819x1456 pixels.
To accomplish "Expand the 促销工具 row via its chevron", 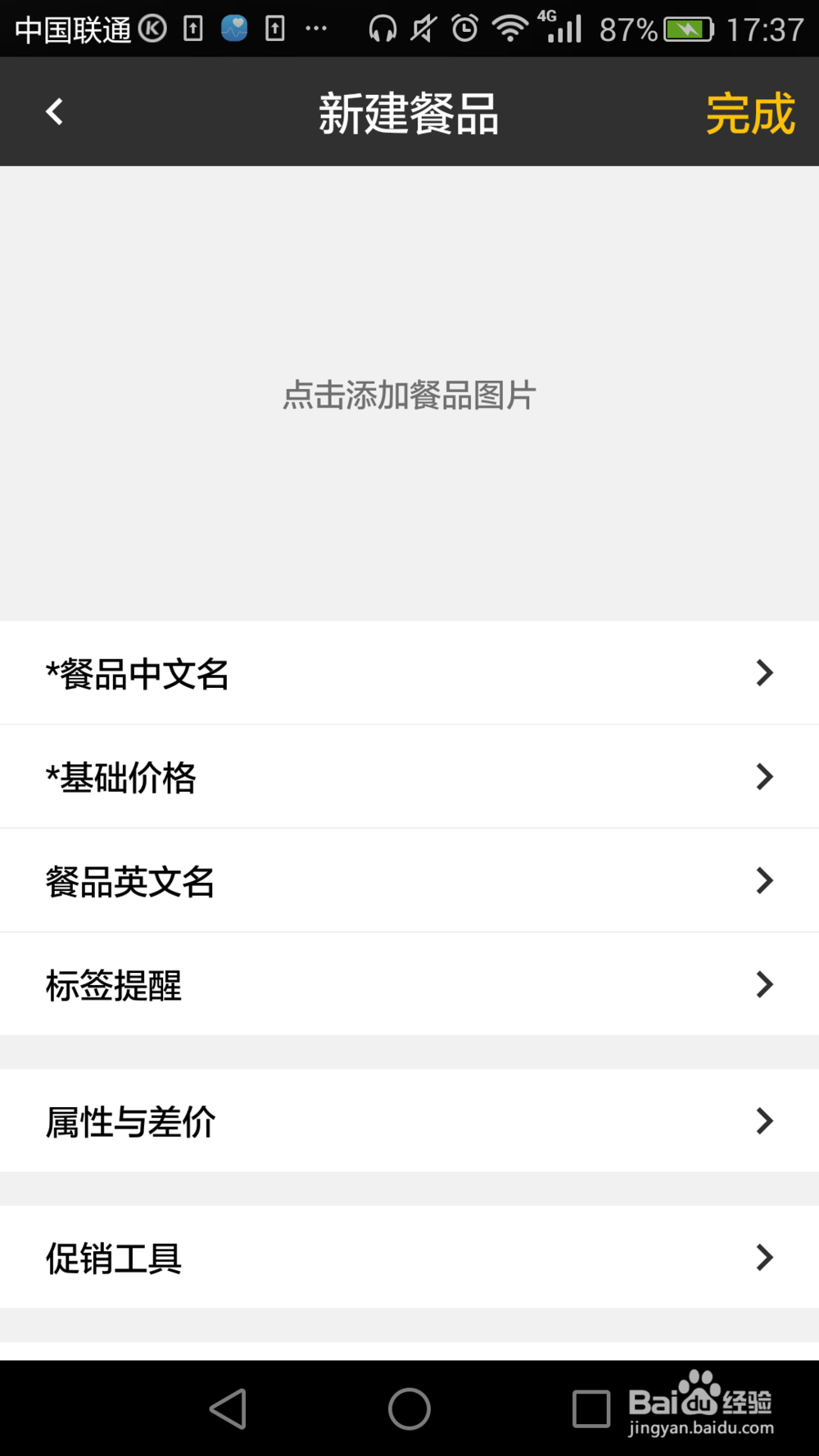I will point(763,1257).
